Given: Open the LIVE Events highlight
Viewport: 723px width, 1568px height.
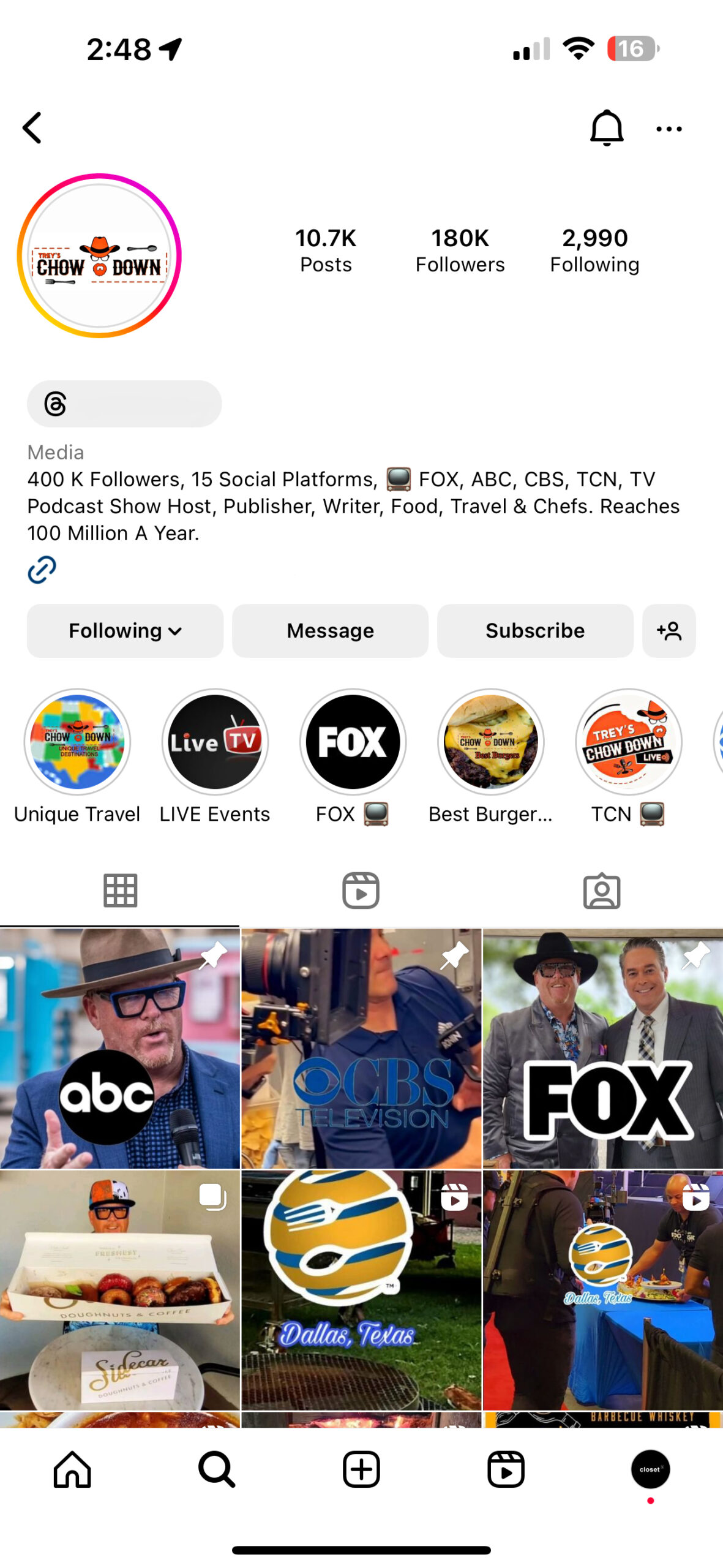Looking at the screenshot, I should point(215,742).
